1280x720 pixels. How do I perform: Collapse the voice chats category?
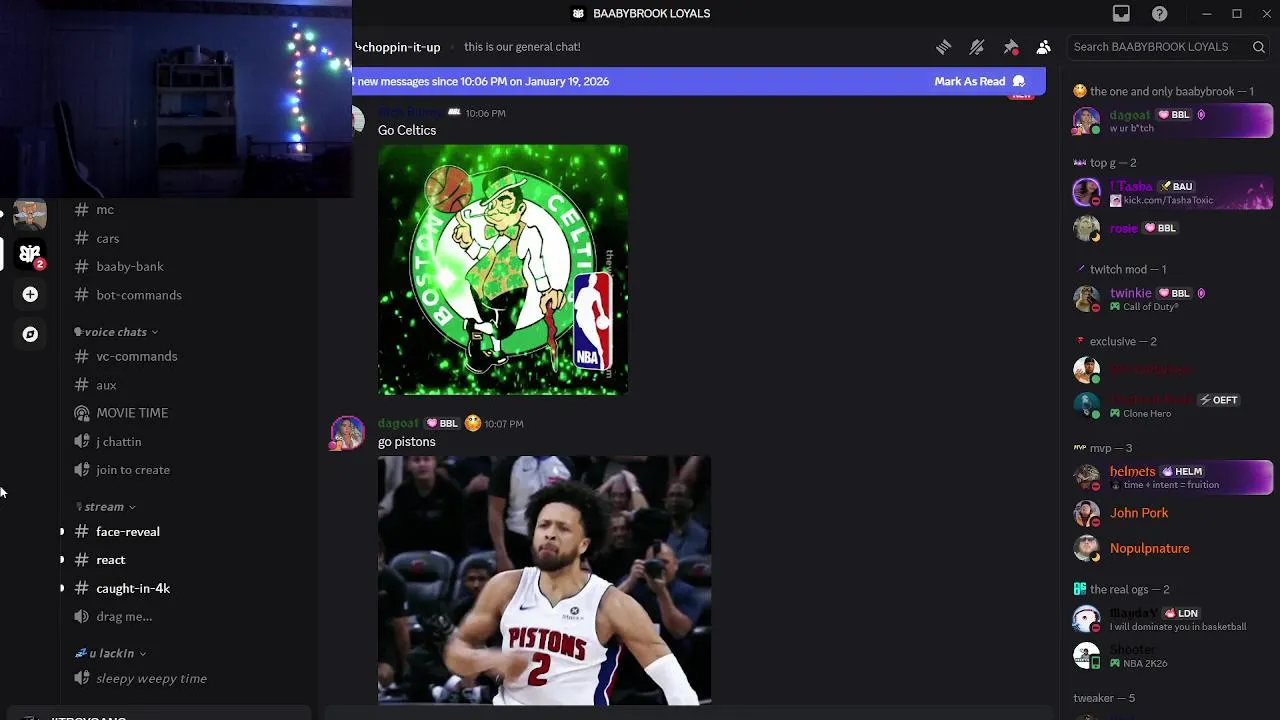pos(116,332)
